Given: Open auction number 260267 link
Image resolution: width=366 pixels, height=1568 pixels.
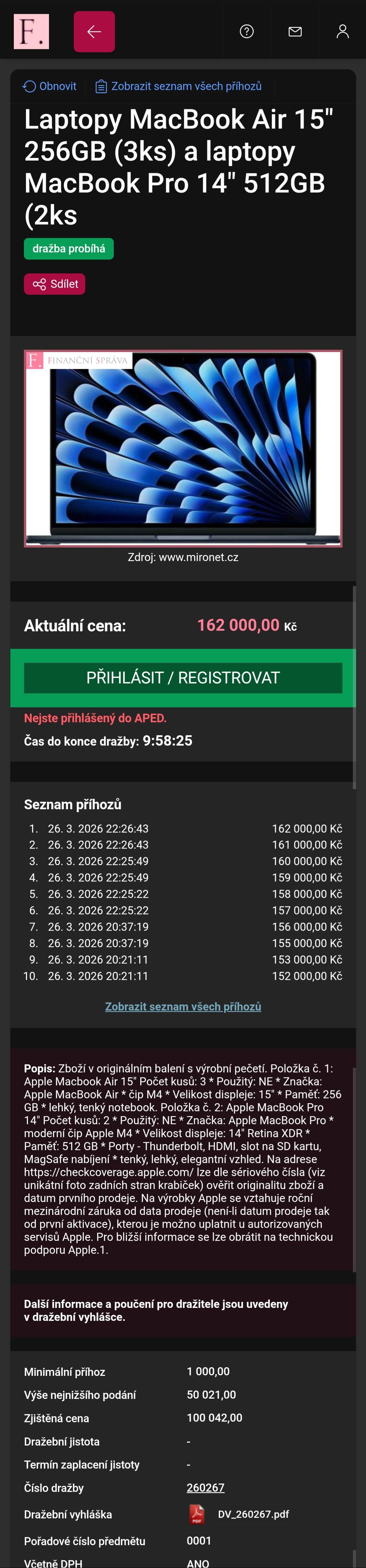Looking at the screenshot, I should tap(205, 1487).
